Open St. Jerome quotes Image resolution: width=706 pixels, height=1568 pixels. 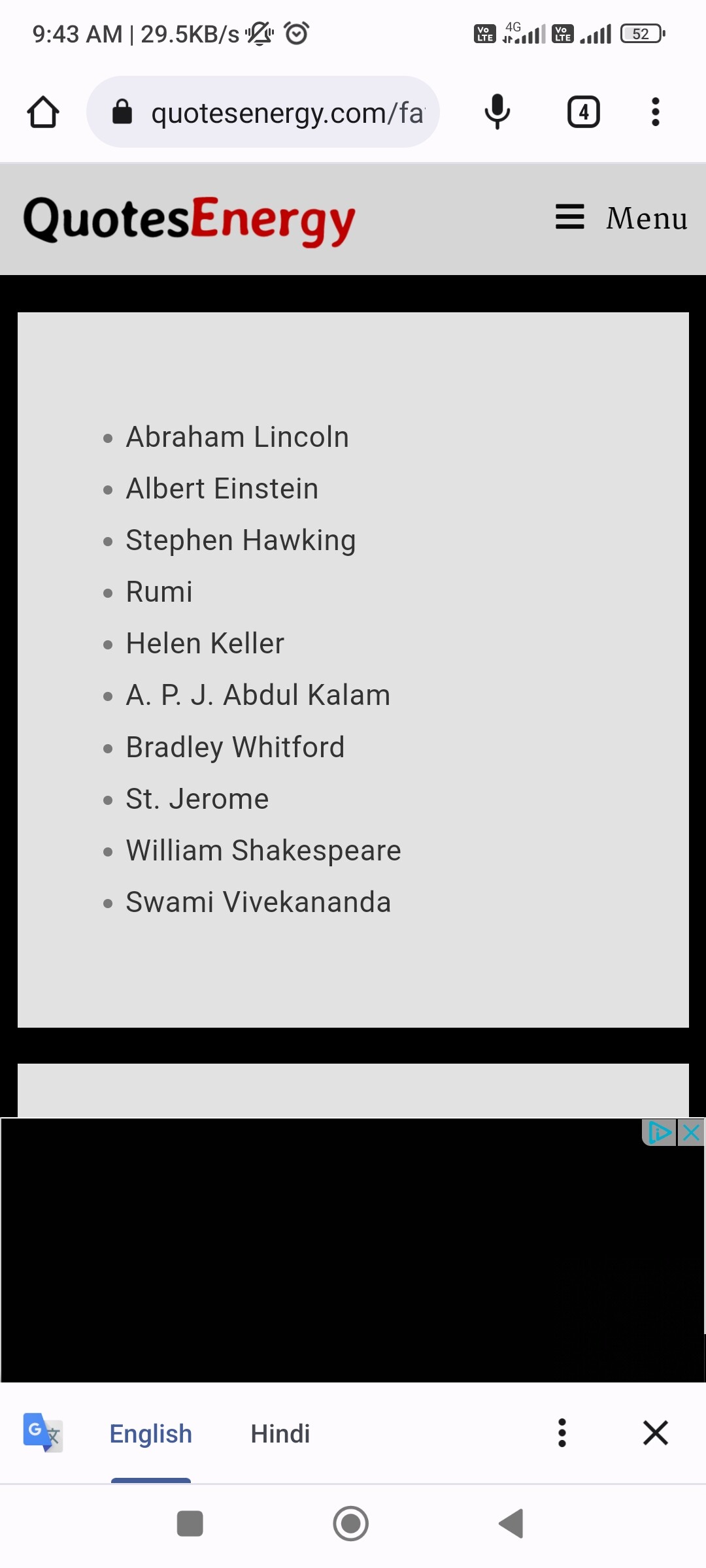click(x=197, y=798)
